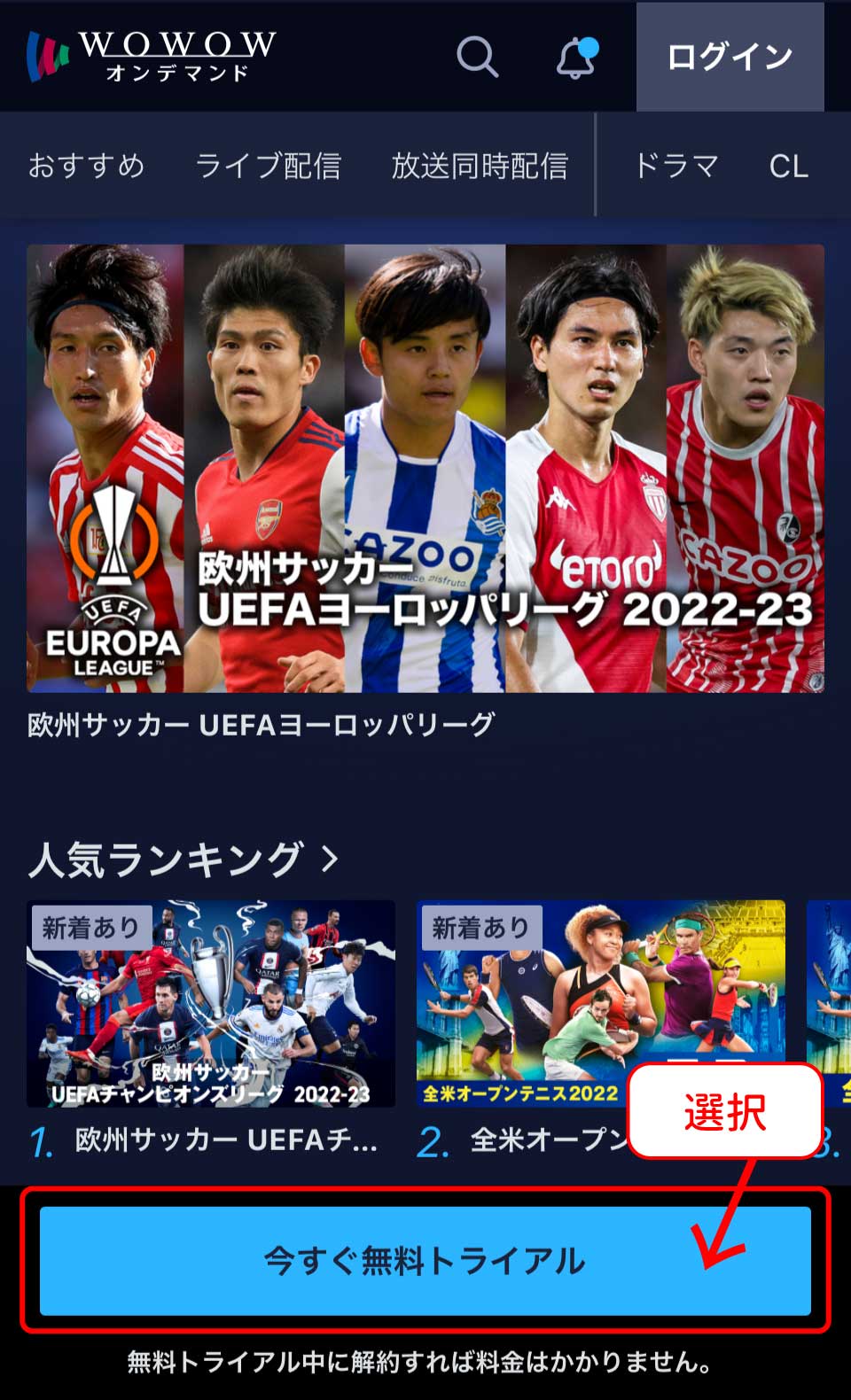Viewport: 851px width, 1400px height.
Task: Tap the ログイン button
Action: click(x=730, y=57)
